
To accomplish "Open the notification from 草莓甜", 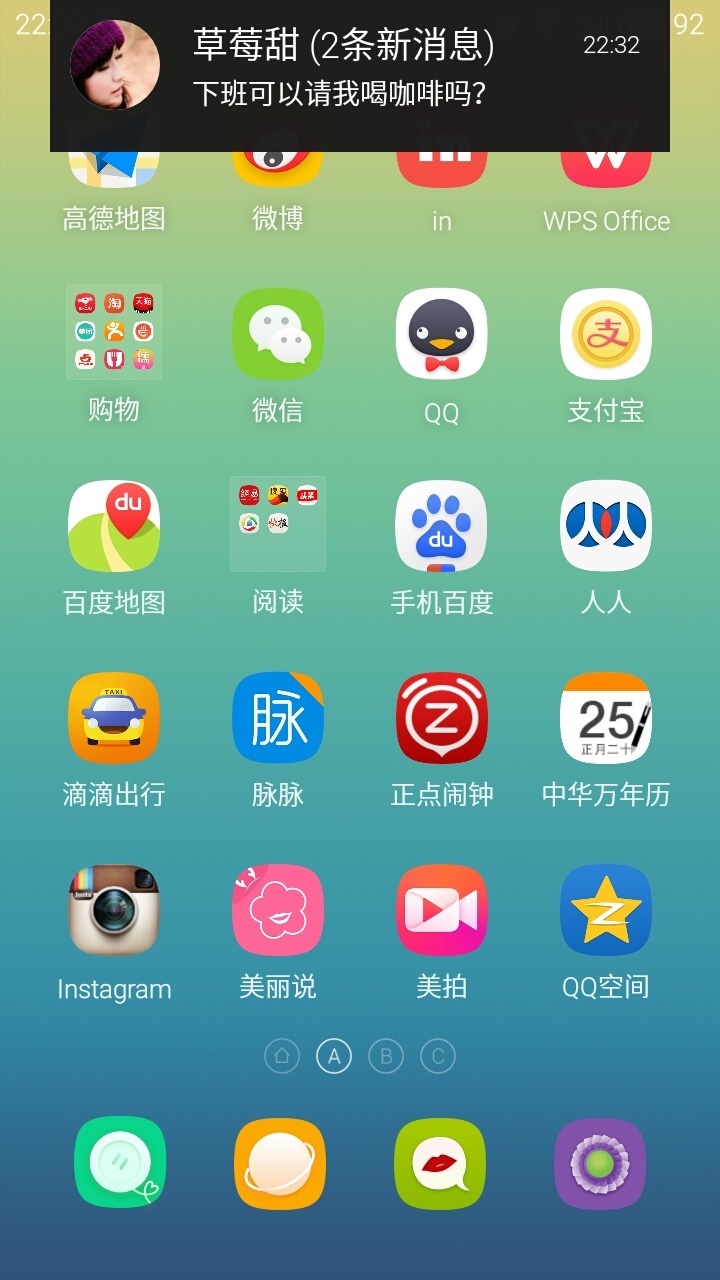I will pyautogui.click(x=360, y=75).
